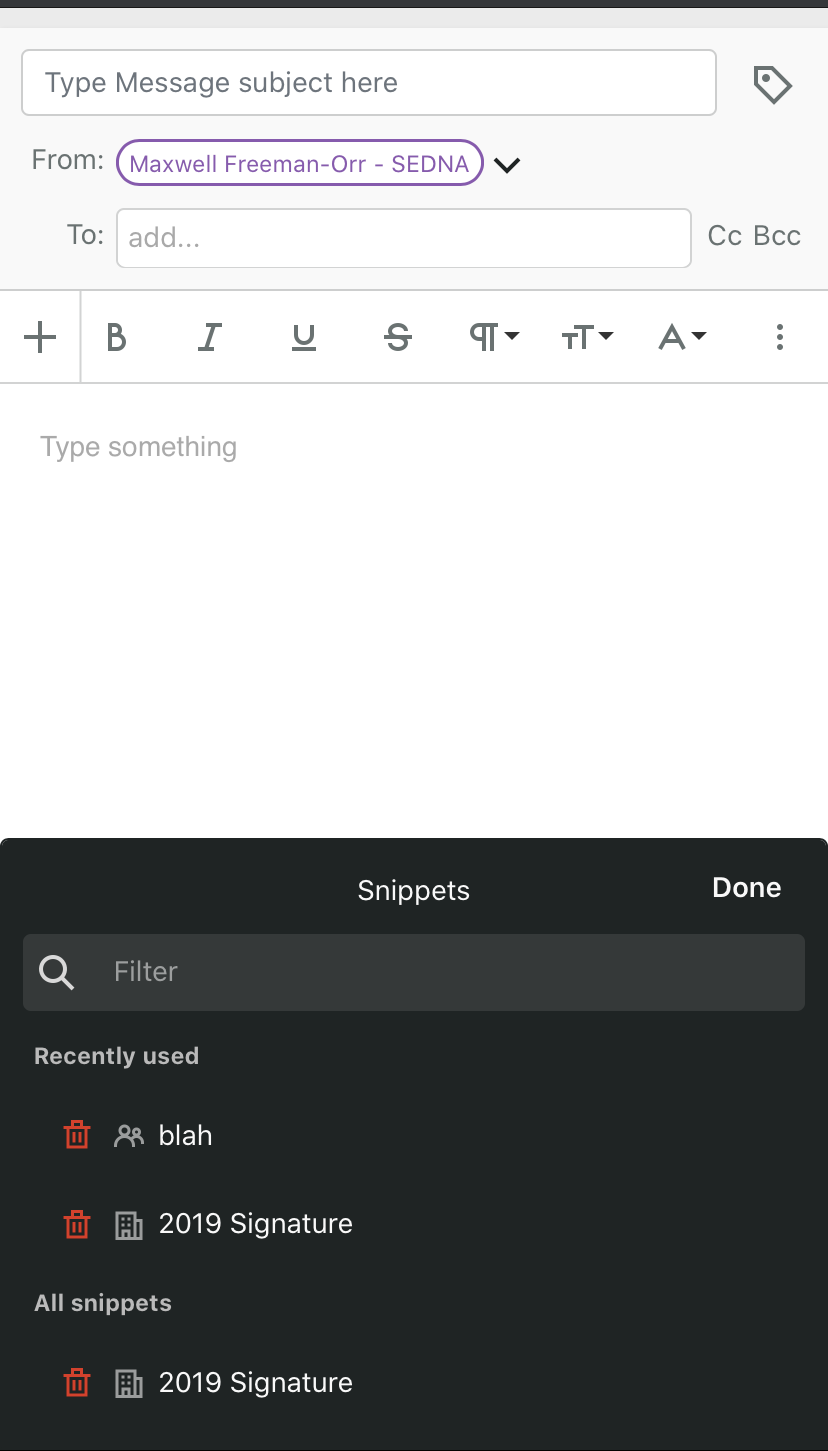Apply italic formatting

click(208, 338)
